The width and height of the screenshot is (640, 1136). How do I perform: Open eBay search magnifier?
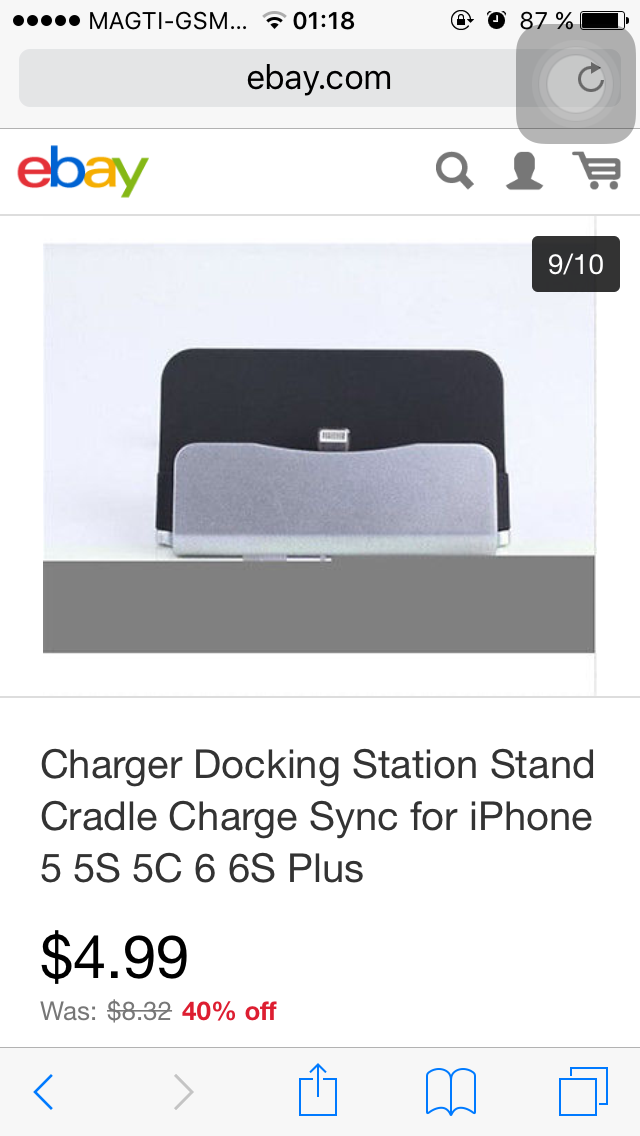[x=455, y=170]
